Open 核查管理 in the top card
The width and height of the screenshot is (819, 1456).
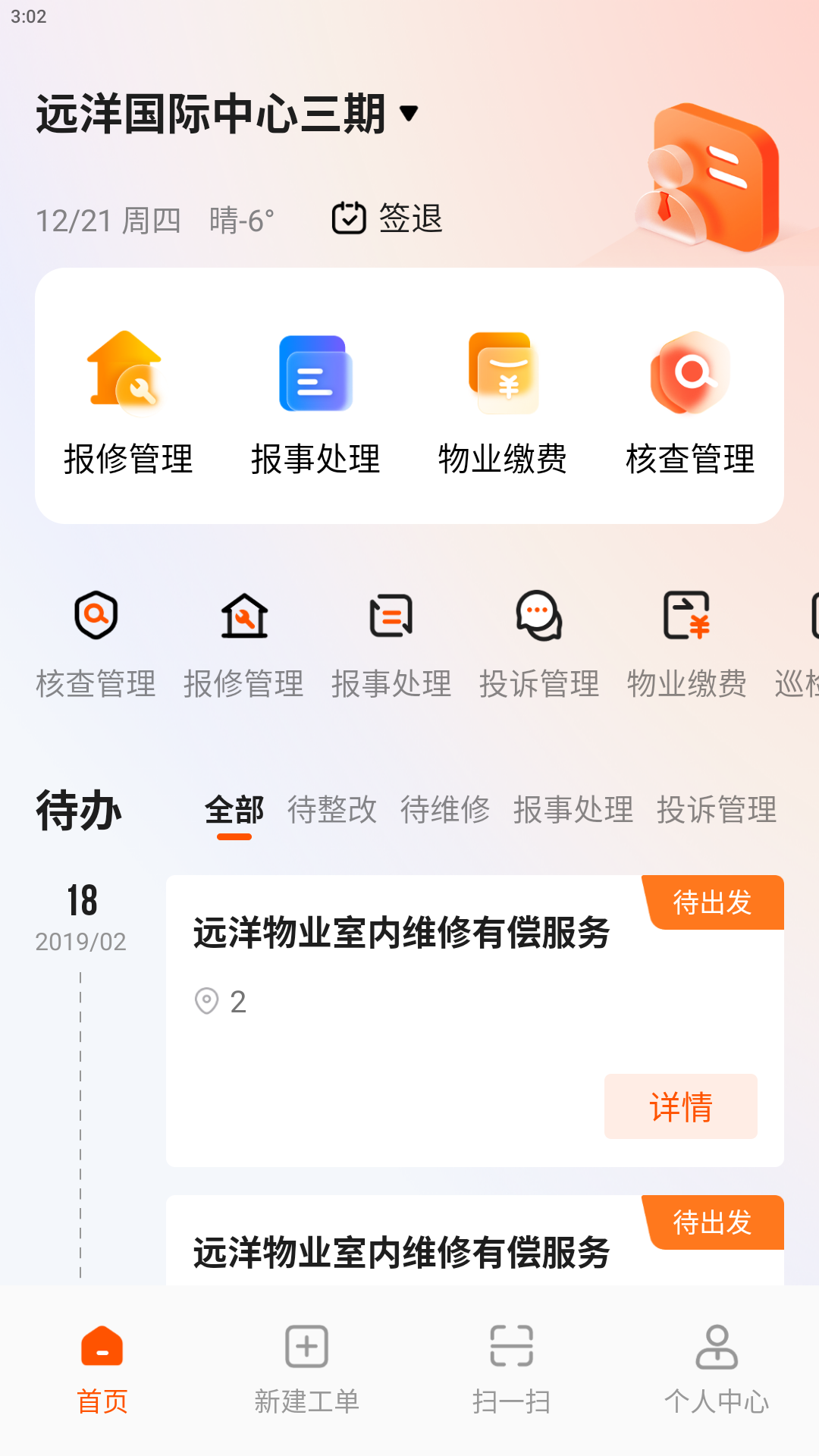690,403
